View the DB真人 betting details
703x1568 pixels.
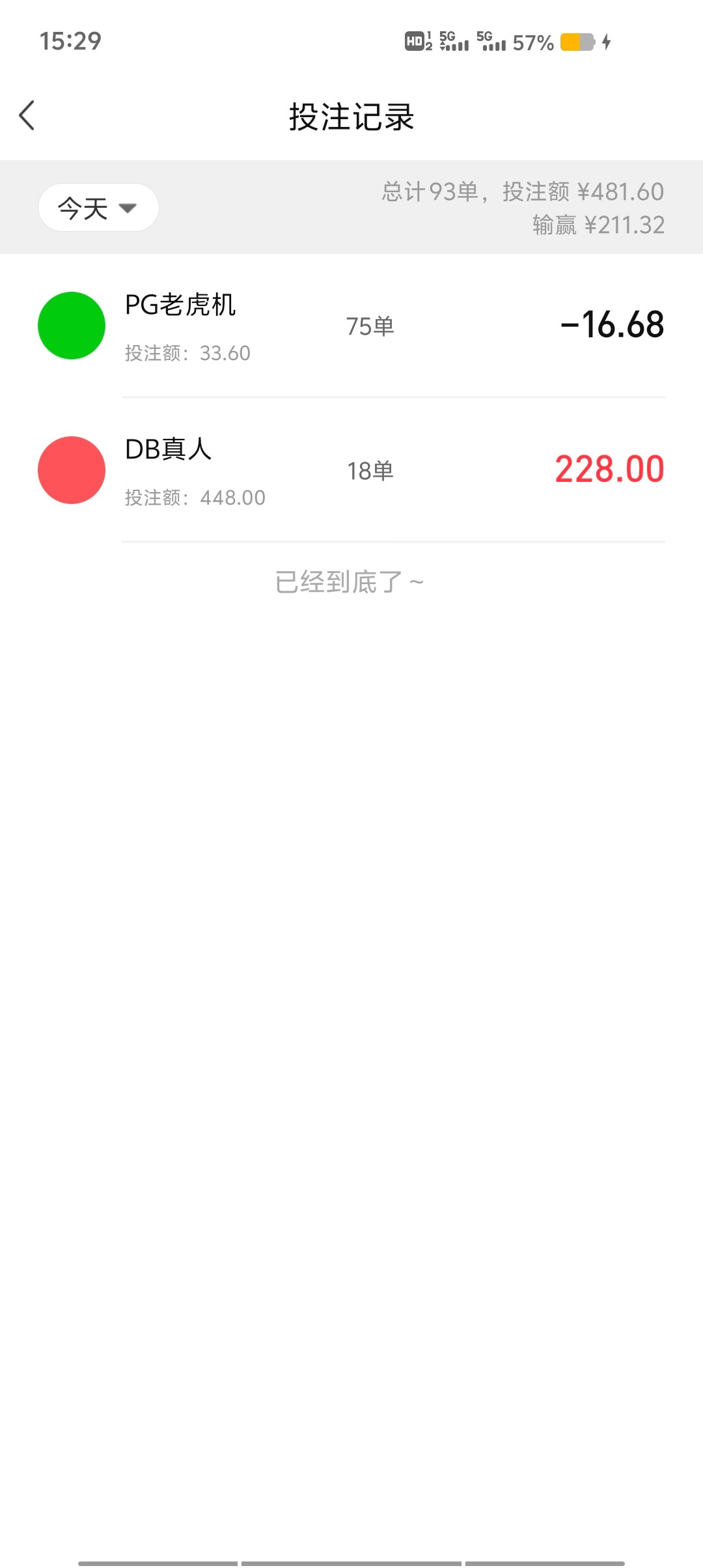(x=351, y=470)
